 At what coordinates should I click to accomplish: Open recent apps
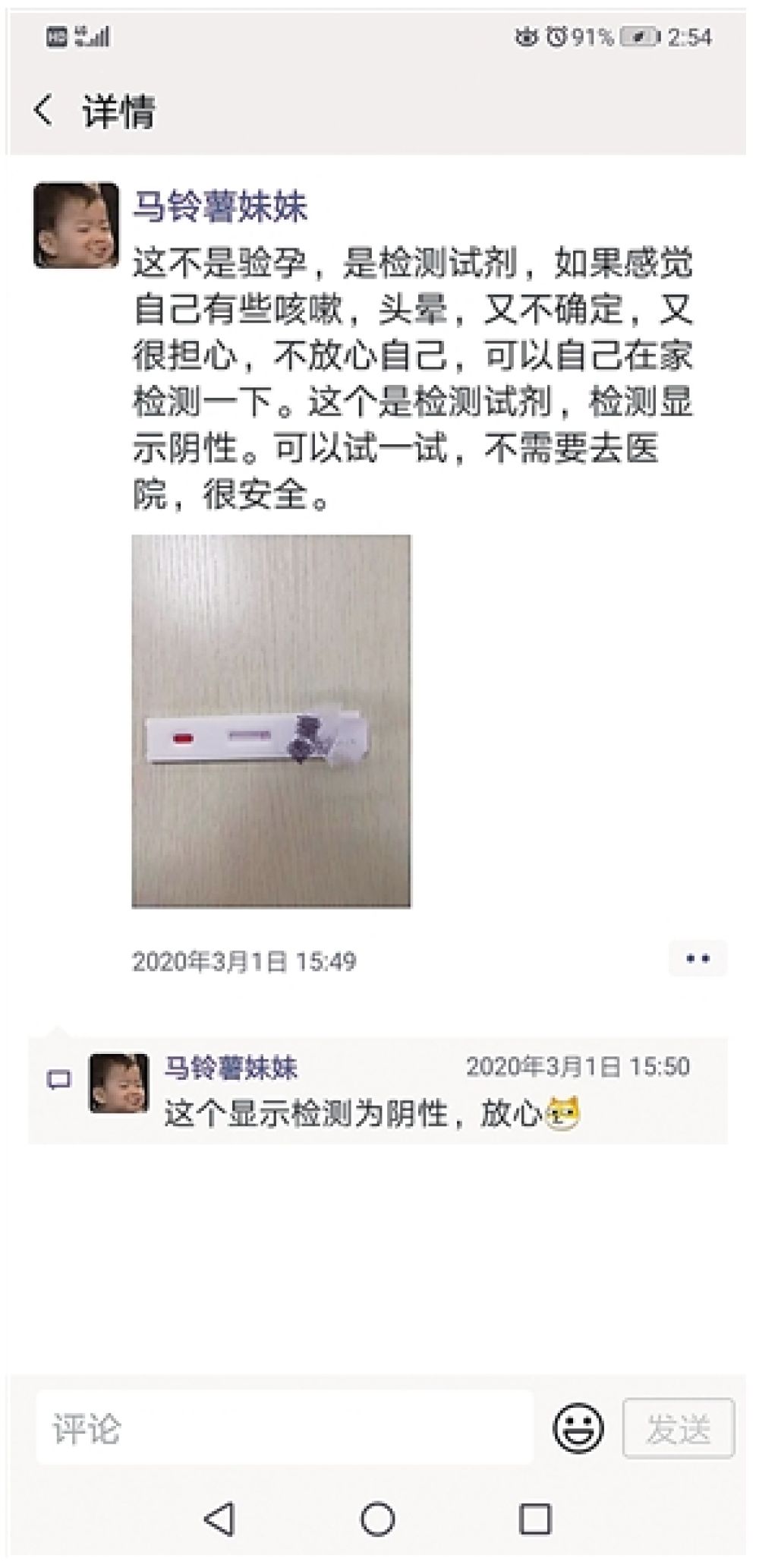click(x=534, y=1519)
